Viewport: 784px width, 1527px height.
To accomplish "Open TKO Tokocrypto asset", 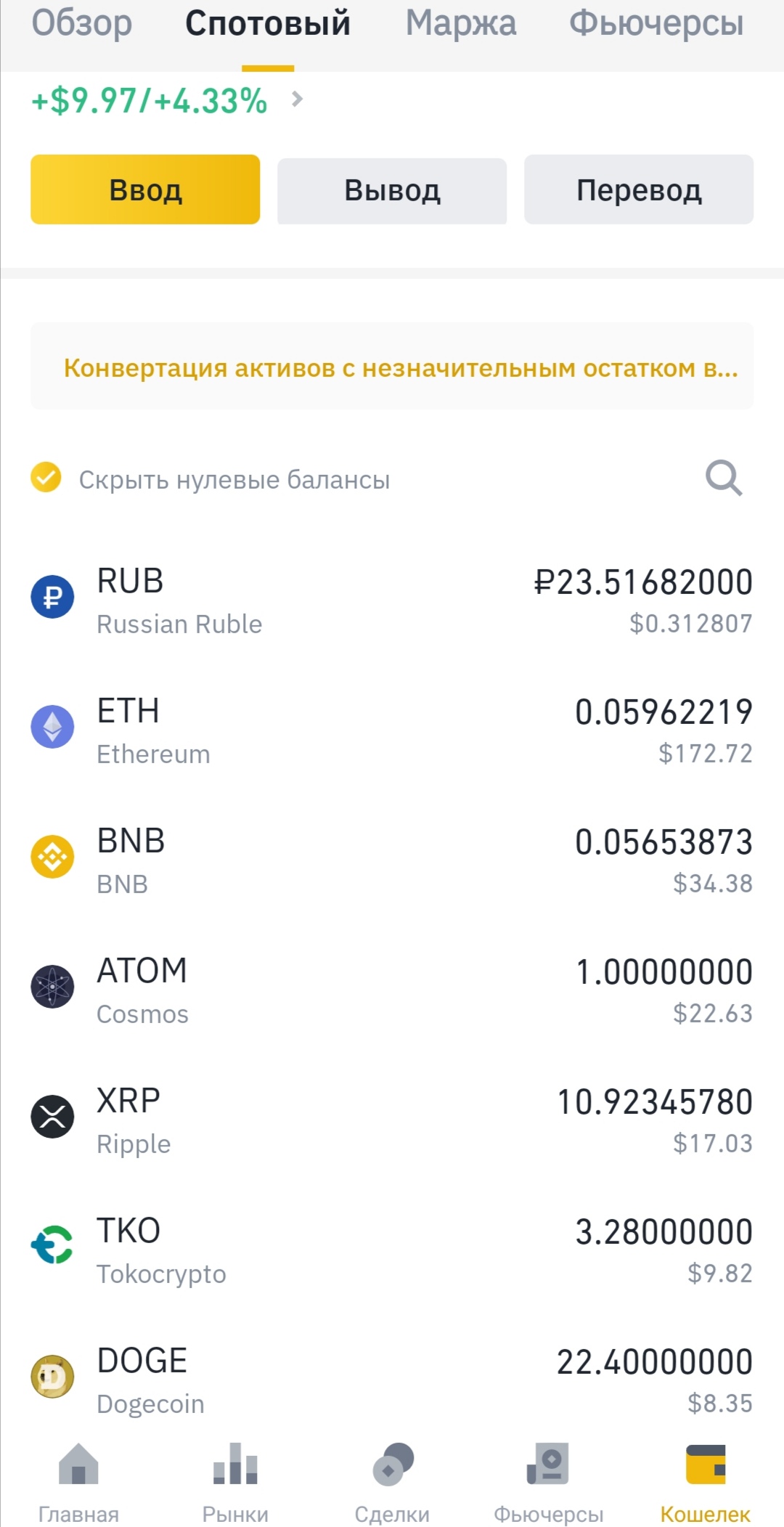I will [392, 1251].
